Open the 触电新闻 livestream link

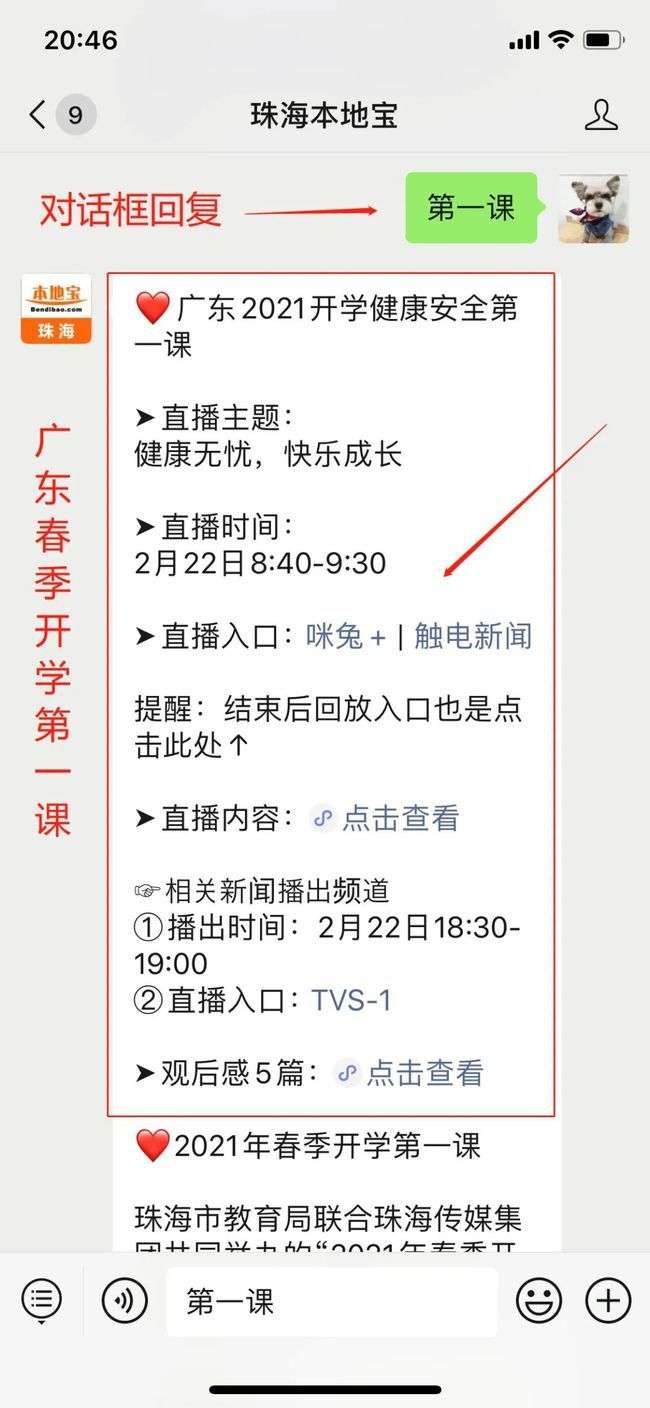tap(473, 636)
